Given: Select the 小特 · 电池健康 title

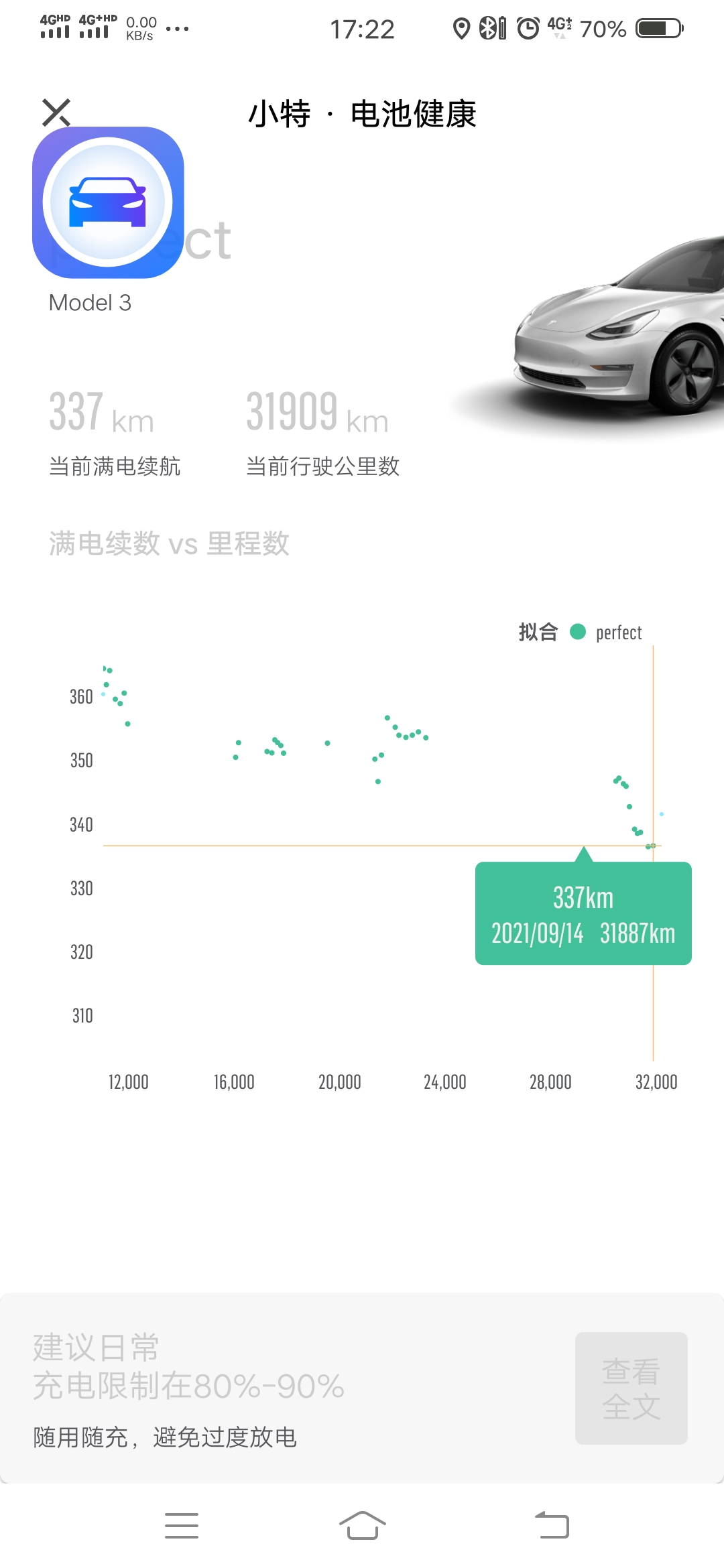Looking at the screenshot, I should click(x=362, y=114).
